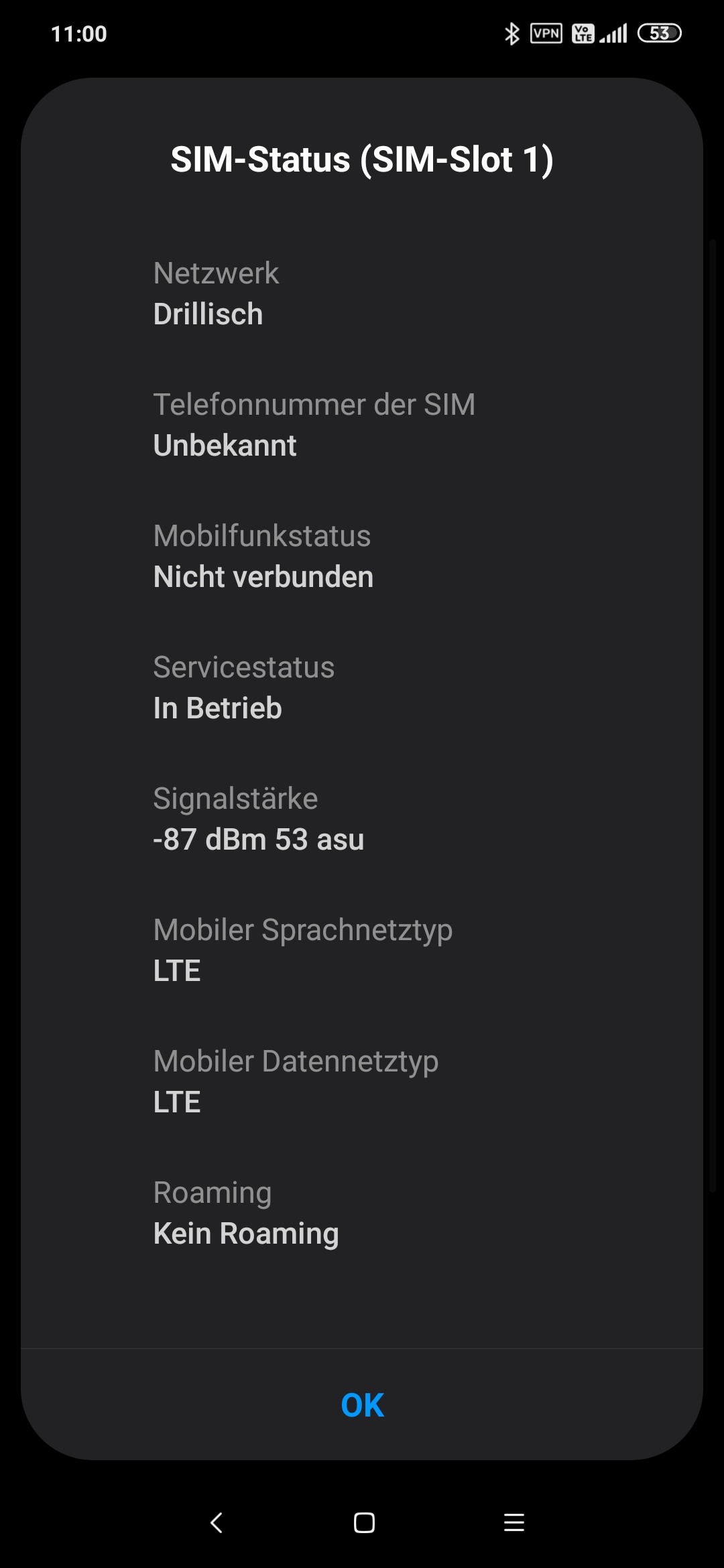The width and height of the screenshot is (724, 1568).
Task: Return to the home screen
Action: [363, 1523]
